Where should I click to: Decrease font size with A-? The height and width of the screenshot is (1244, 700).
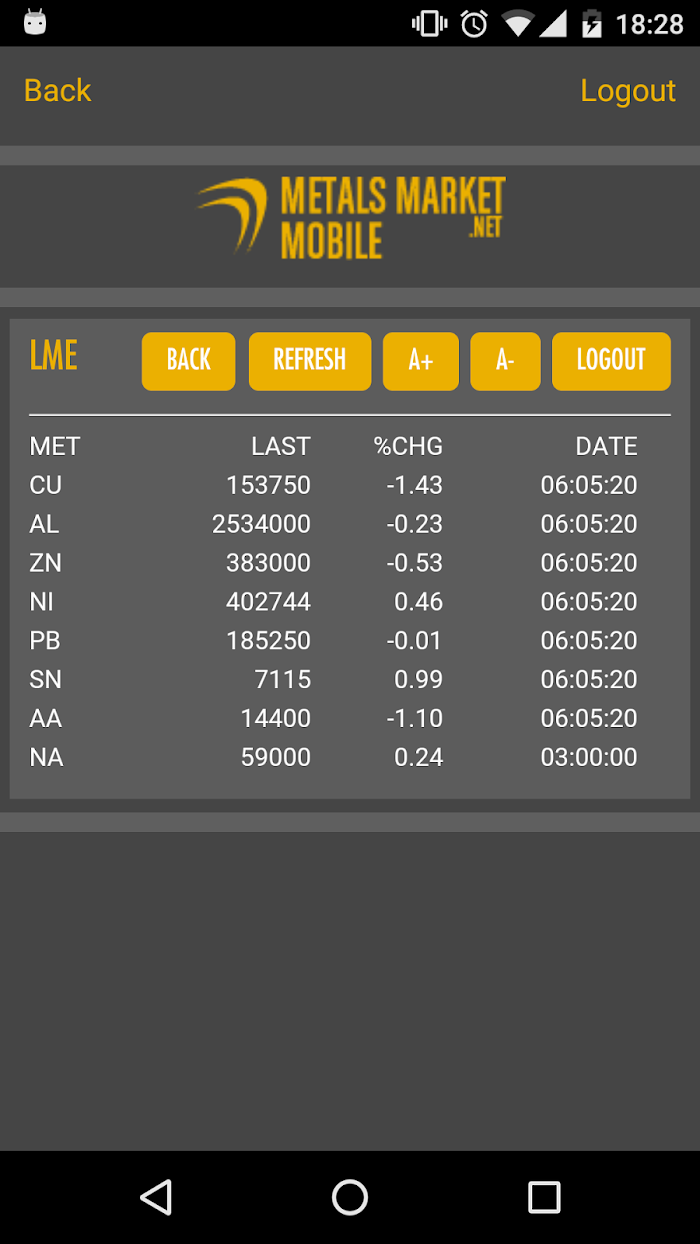tap(505, 361)
